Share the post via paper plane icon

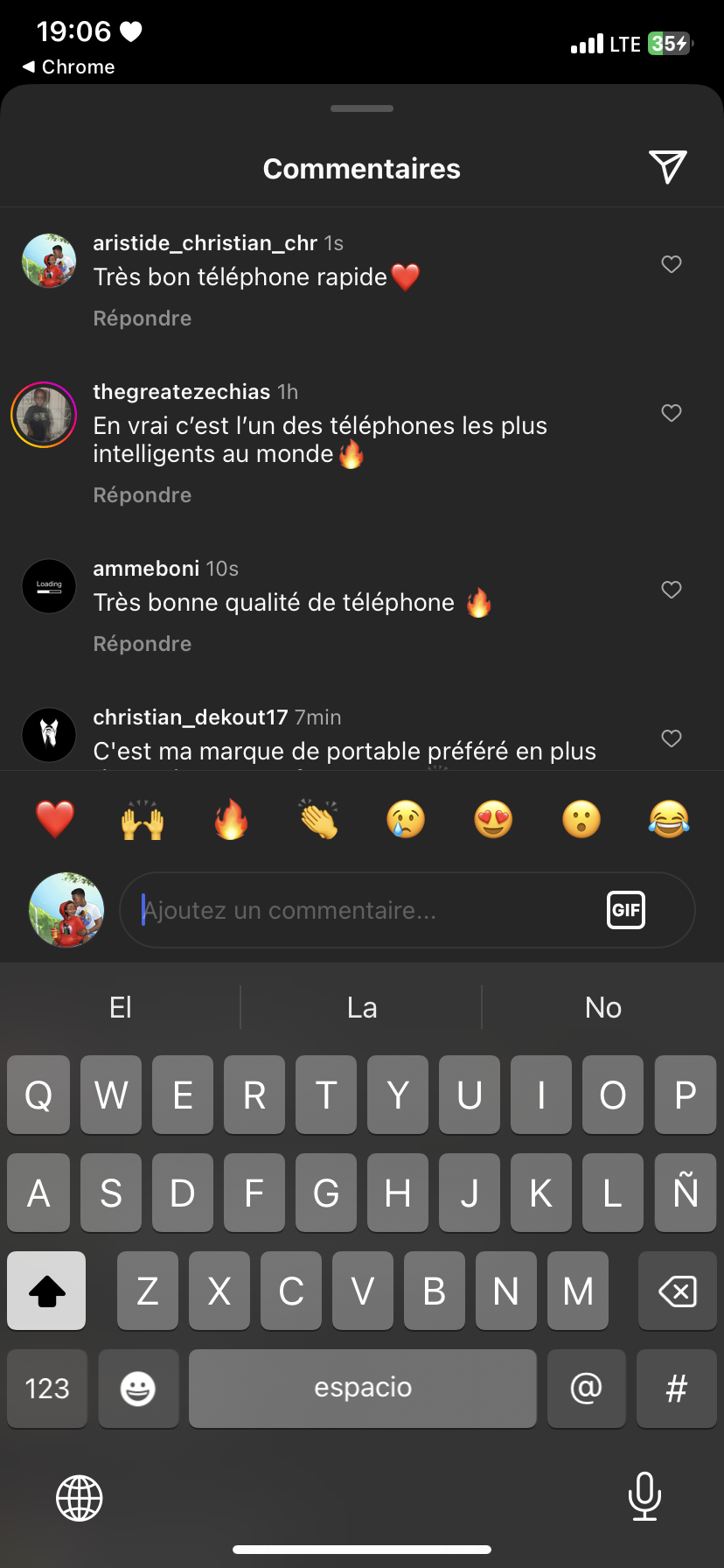tap(667, 167)
